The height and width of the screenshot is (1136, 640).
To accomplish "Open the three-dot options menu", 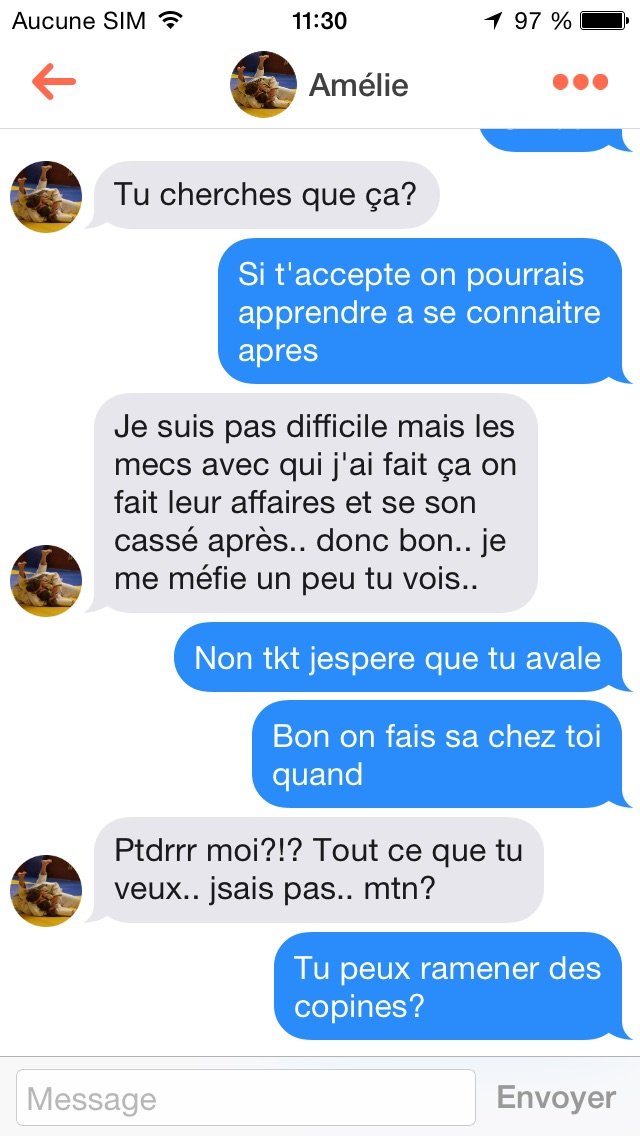I will click(580, 82).
